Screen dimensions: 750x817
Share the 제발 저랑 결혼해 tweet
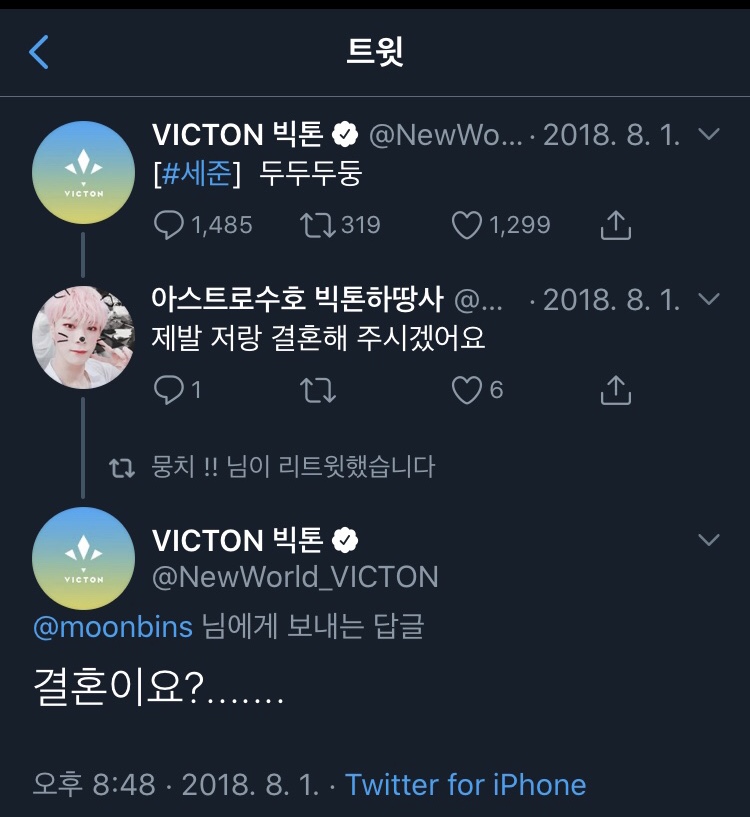[x=616, y=390]
